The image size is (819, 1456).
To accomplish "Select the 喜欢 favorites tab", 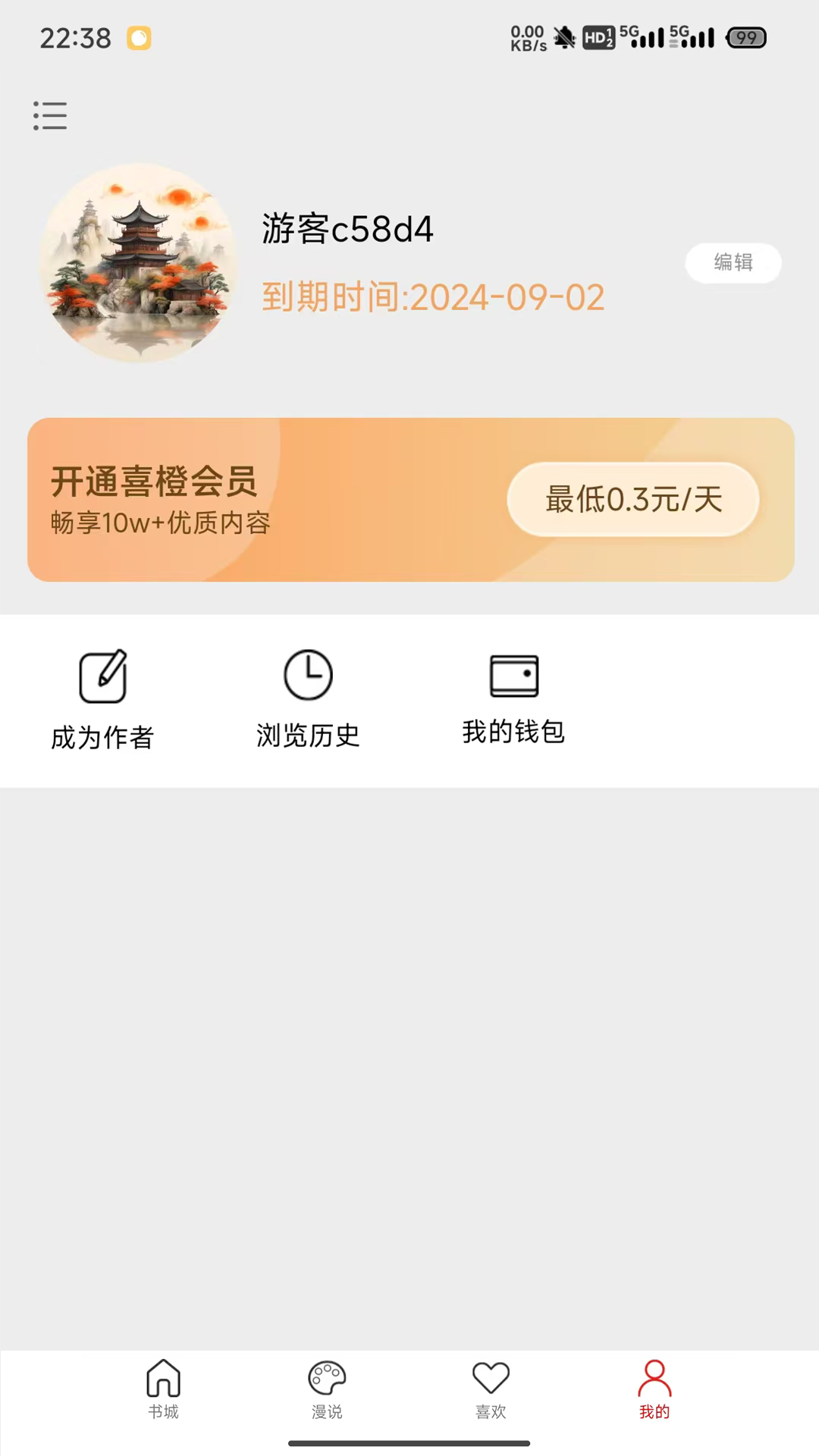I will click(491, 1389).
